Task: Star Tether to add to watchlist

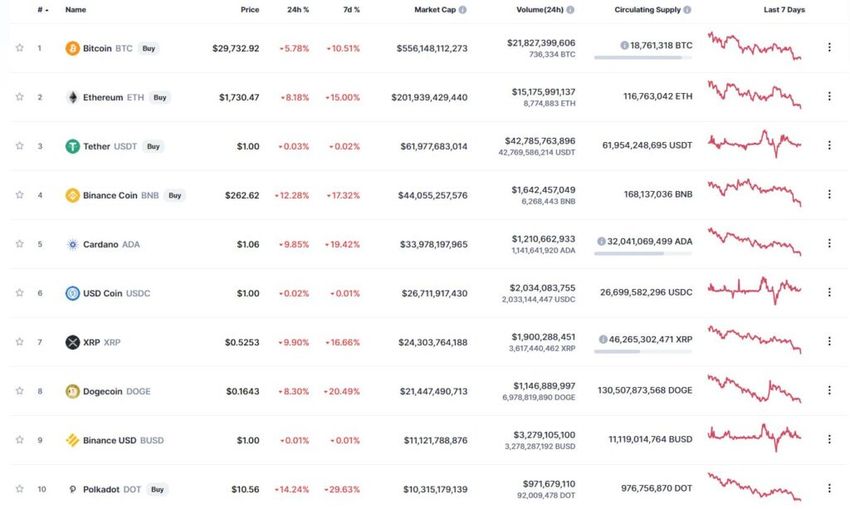Action: 19,146
